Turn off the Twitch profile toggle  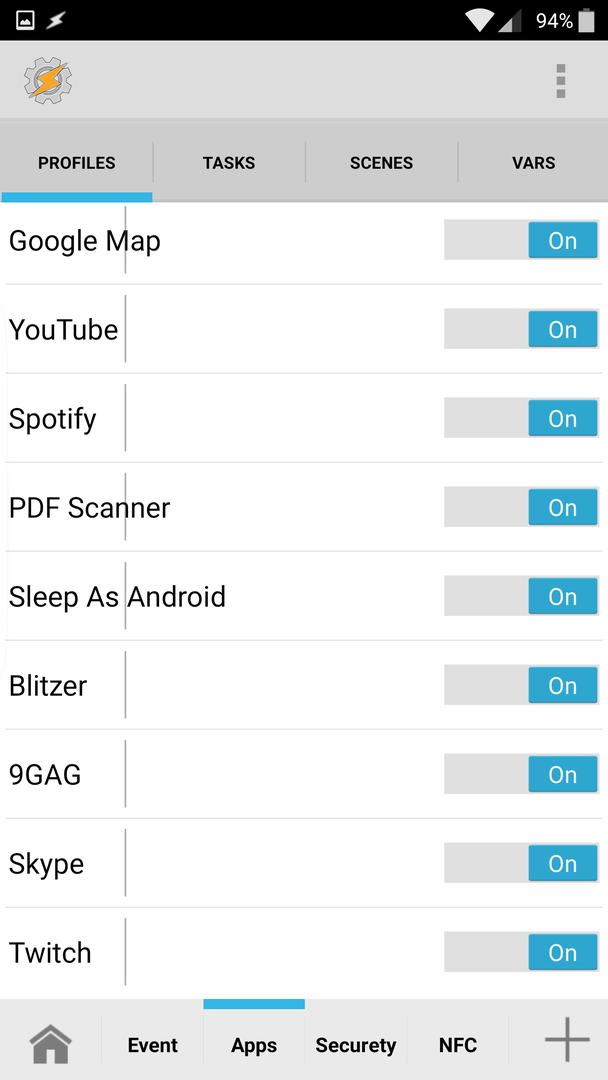(521, 952)
